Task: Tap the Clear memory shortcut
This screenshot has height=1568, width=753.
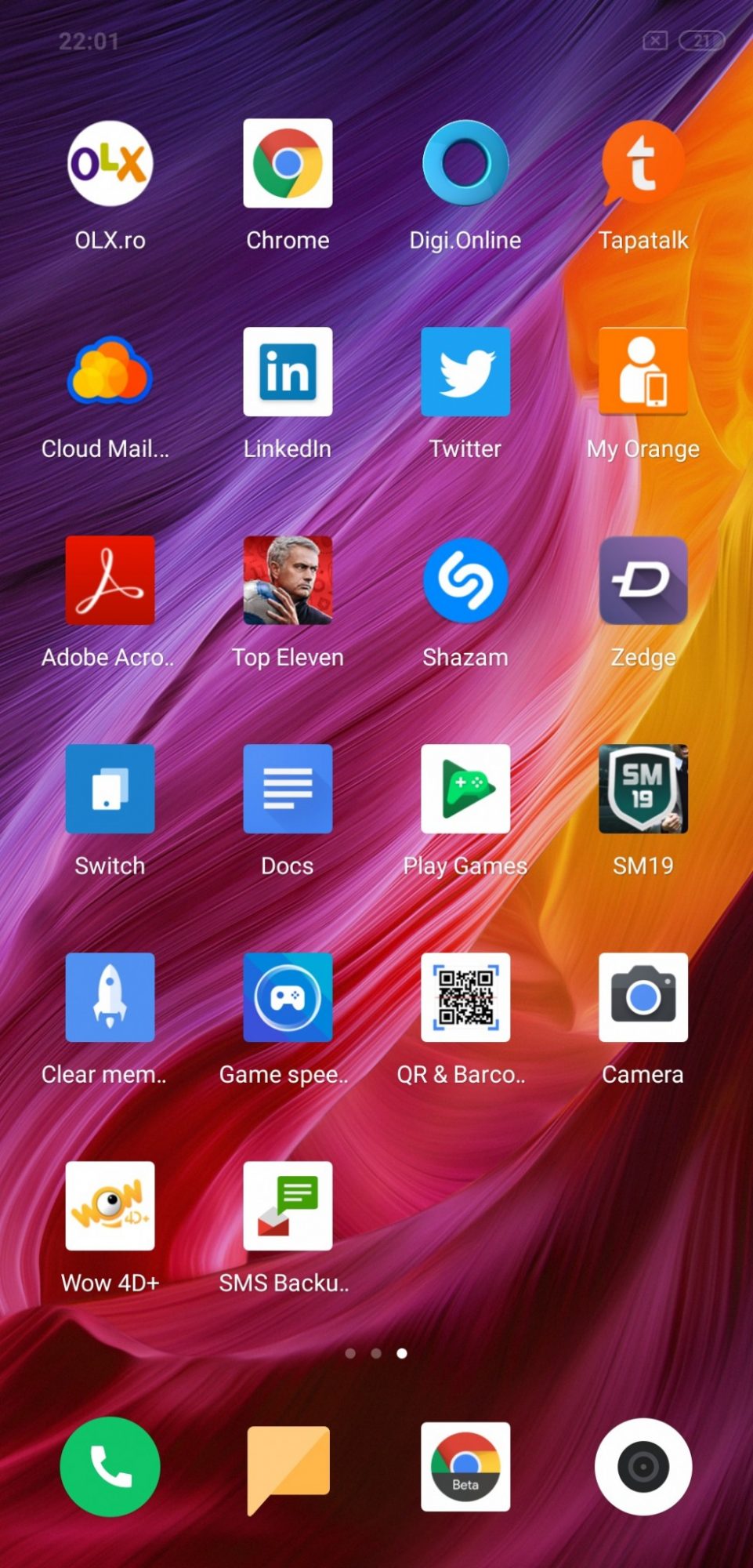Action: point(110,997)
